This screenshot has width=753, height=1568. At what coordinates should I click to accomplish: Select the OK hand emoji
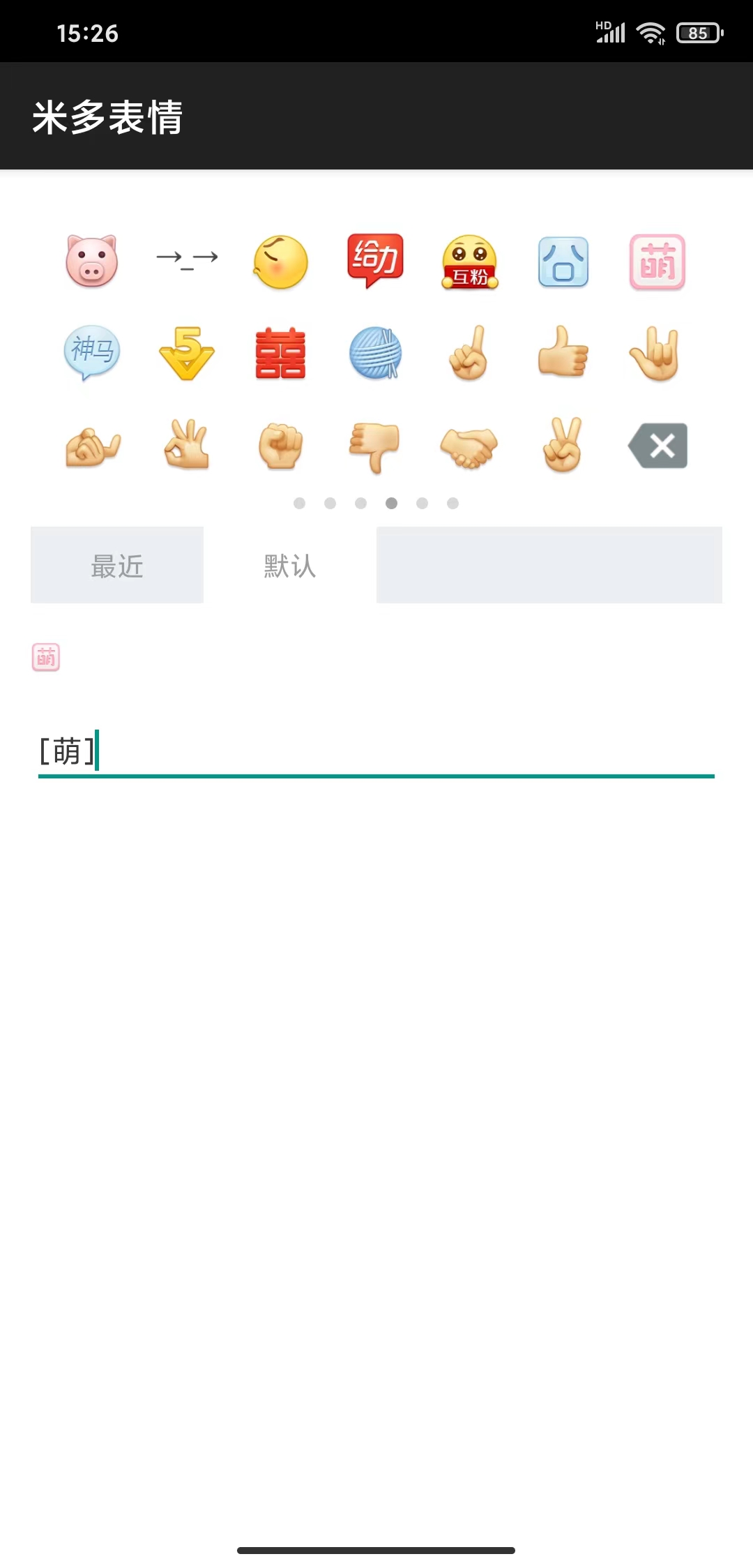pyautogui.click(x=185, y=446)
